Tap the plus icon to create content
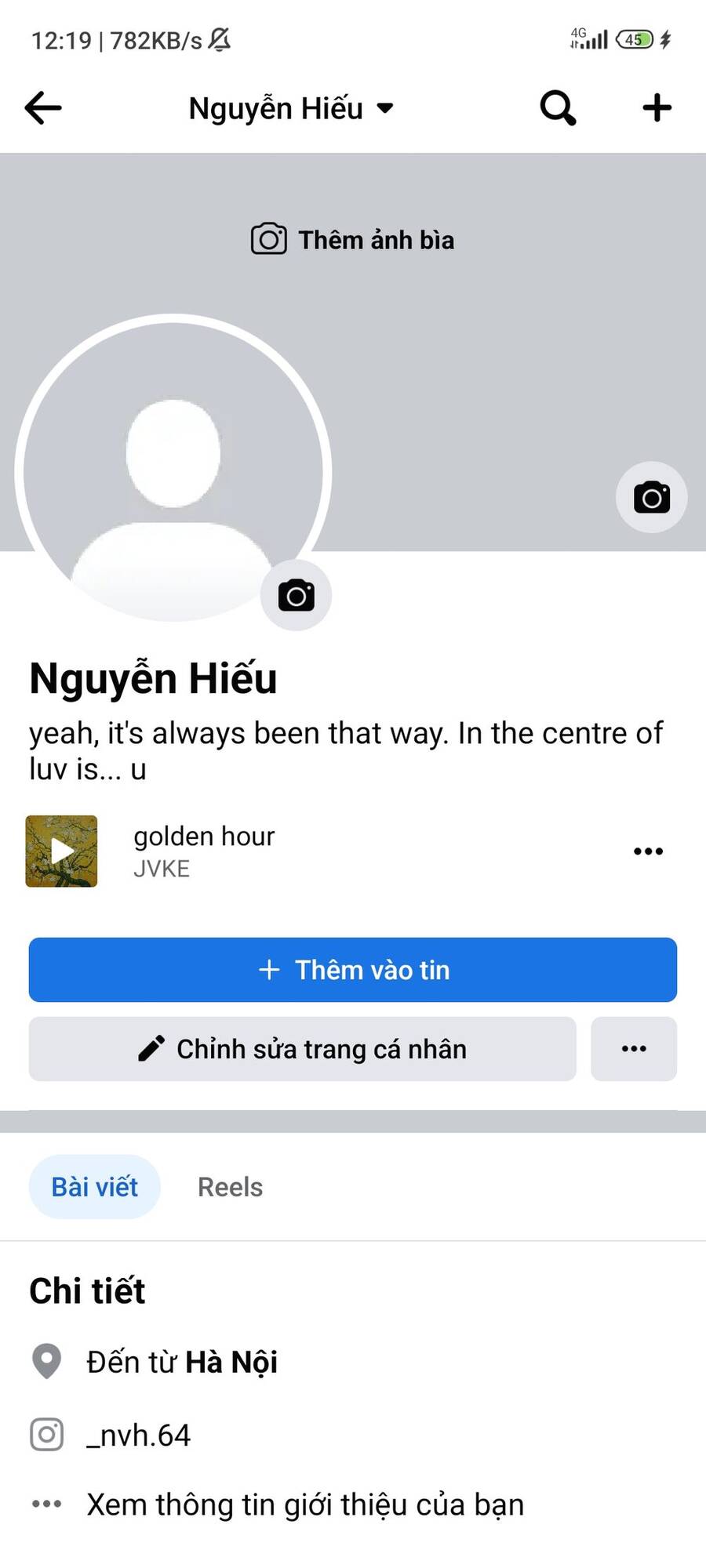Viewport: 706px width, 1568px height. 657,108
